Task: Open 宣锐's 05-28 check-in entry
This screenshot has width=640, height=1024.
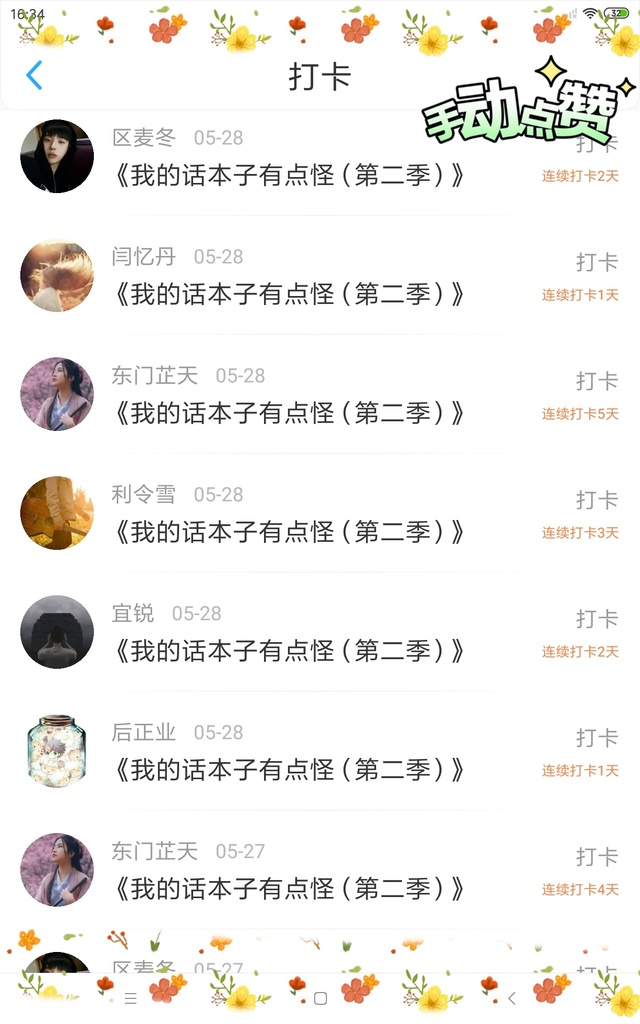Action: point(320,632)
